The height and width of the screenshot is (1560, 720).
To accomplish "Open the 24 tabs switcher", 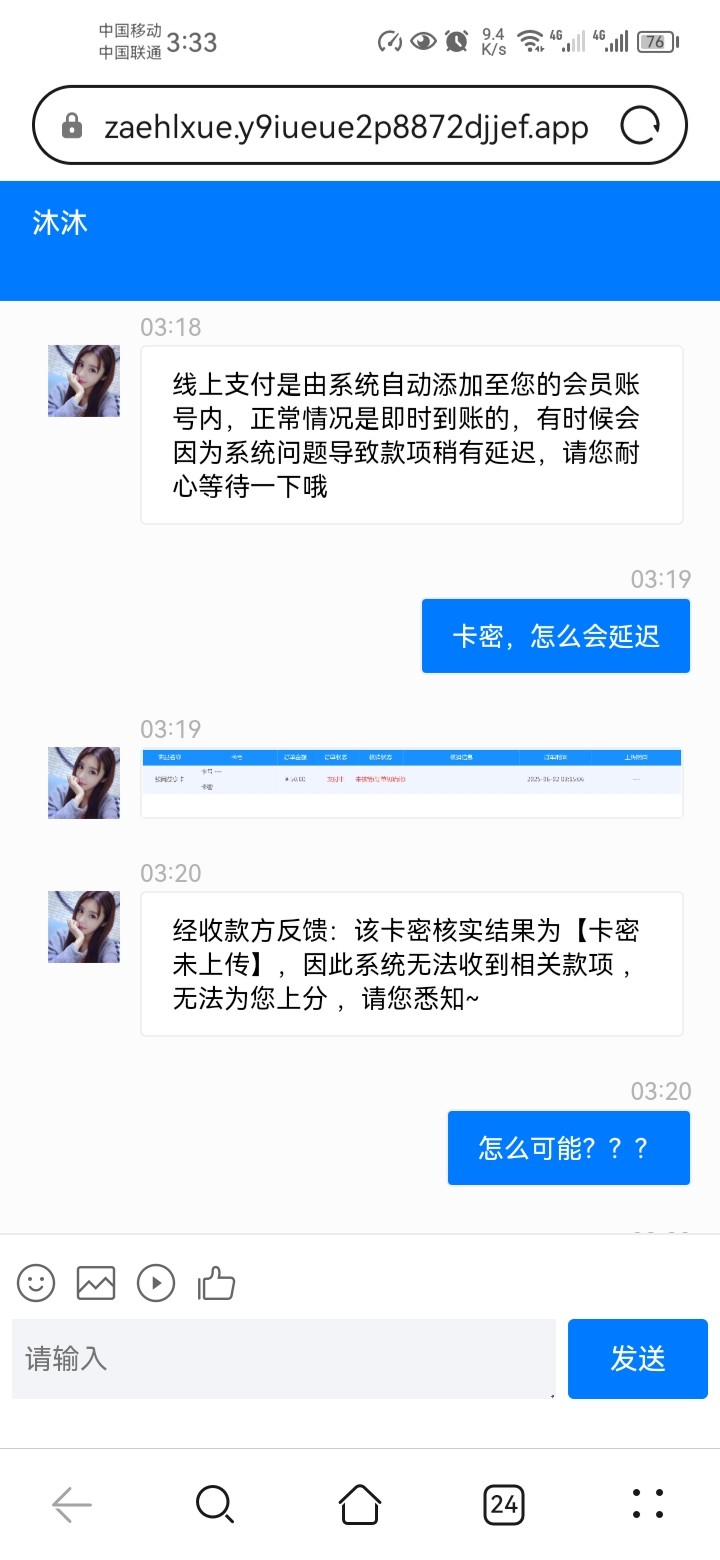I will [504, 1503].
